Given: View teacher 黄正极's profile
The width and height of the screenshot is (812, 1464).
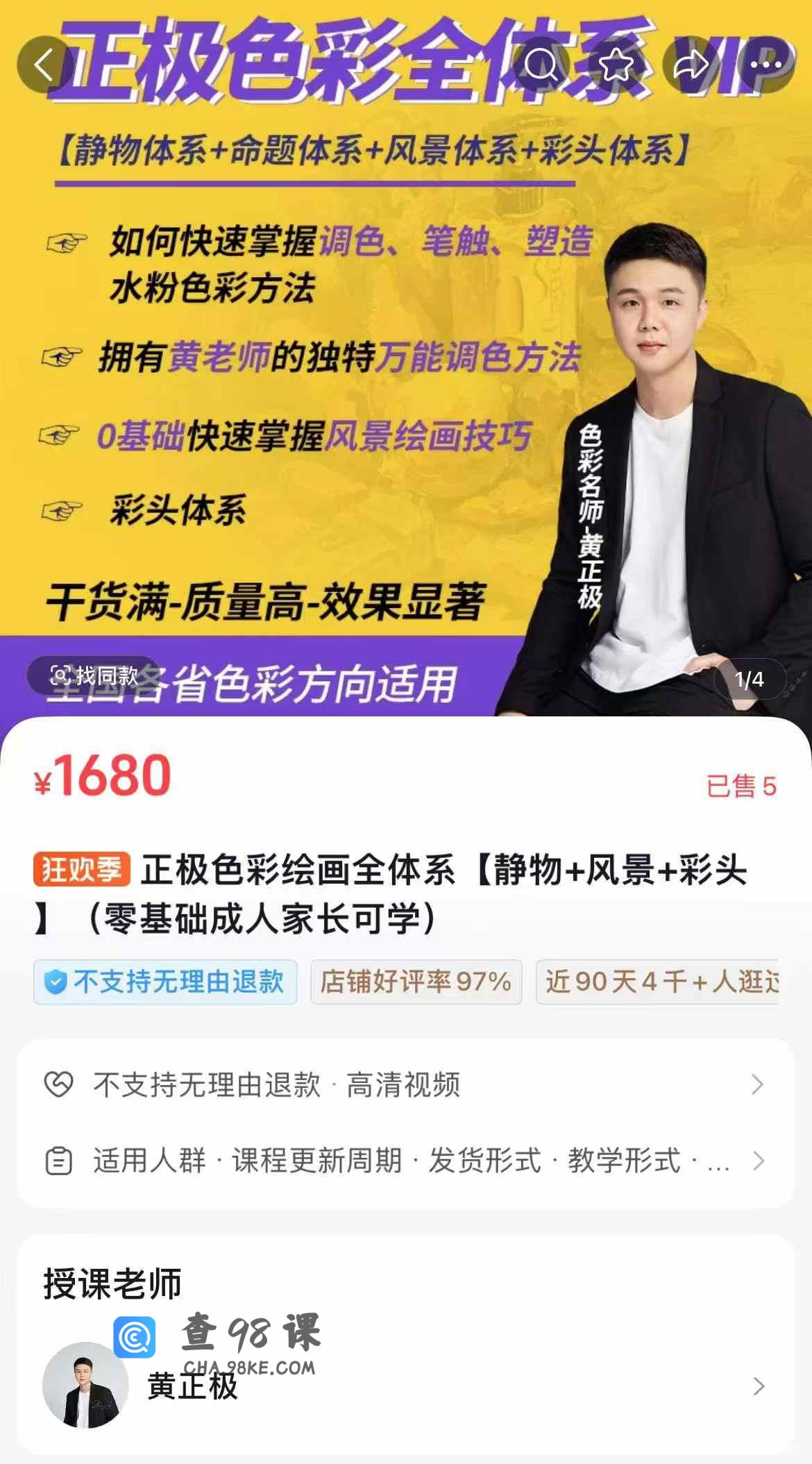Looking at the screenshot, I should [x=406, y=1386].
